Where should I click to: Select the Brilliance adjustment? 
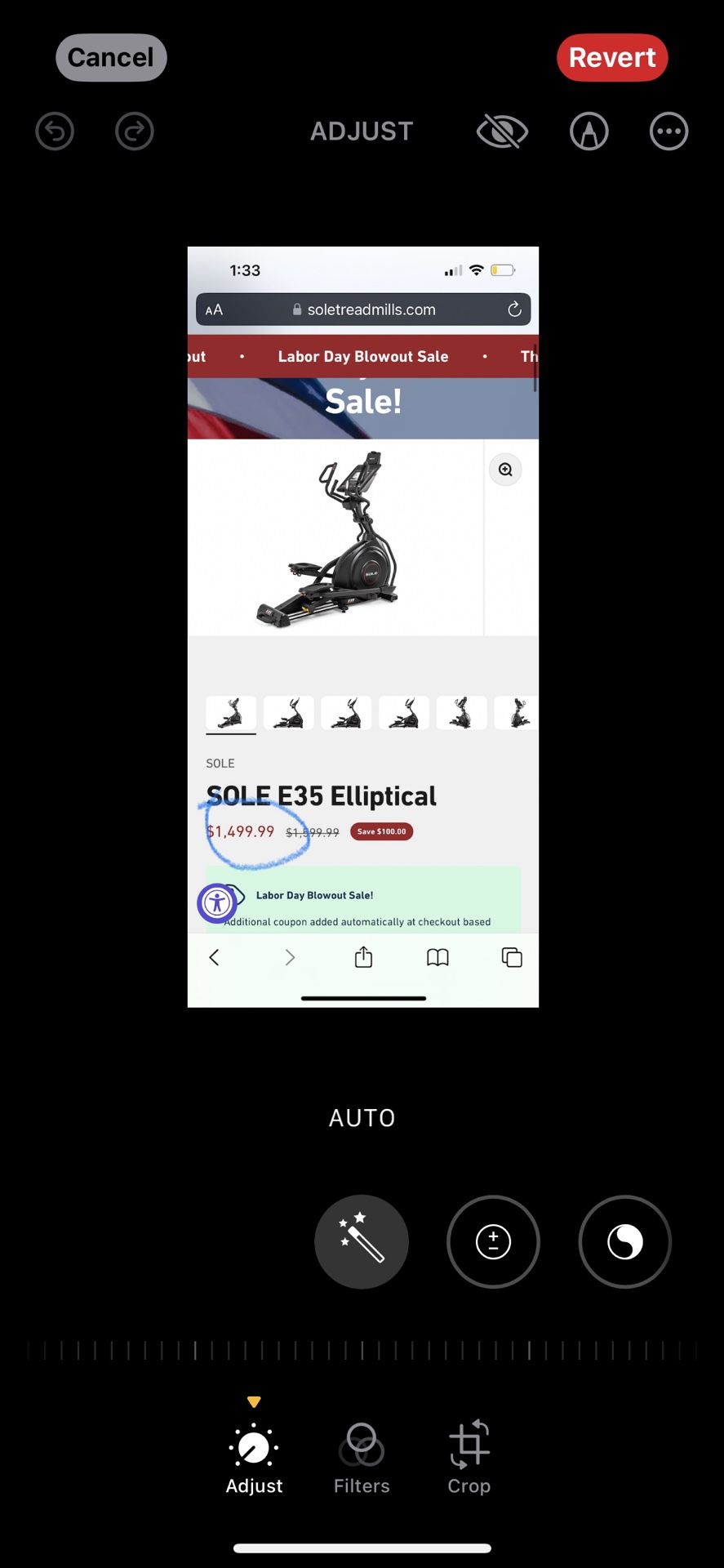(624, 1241)
